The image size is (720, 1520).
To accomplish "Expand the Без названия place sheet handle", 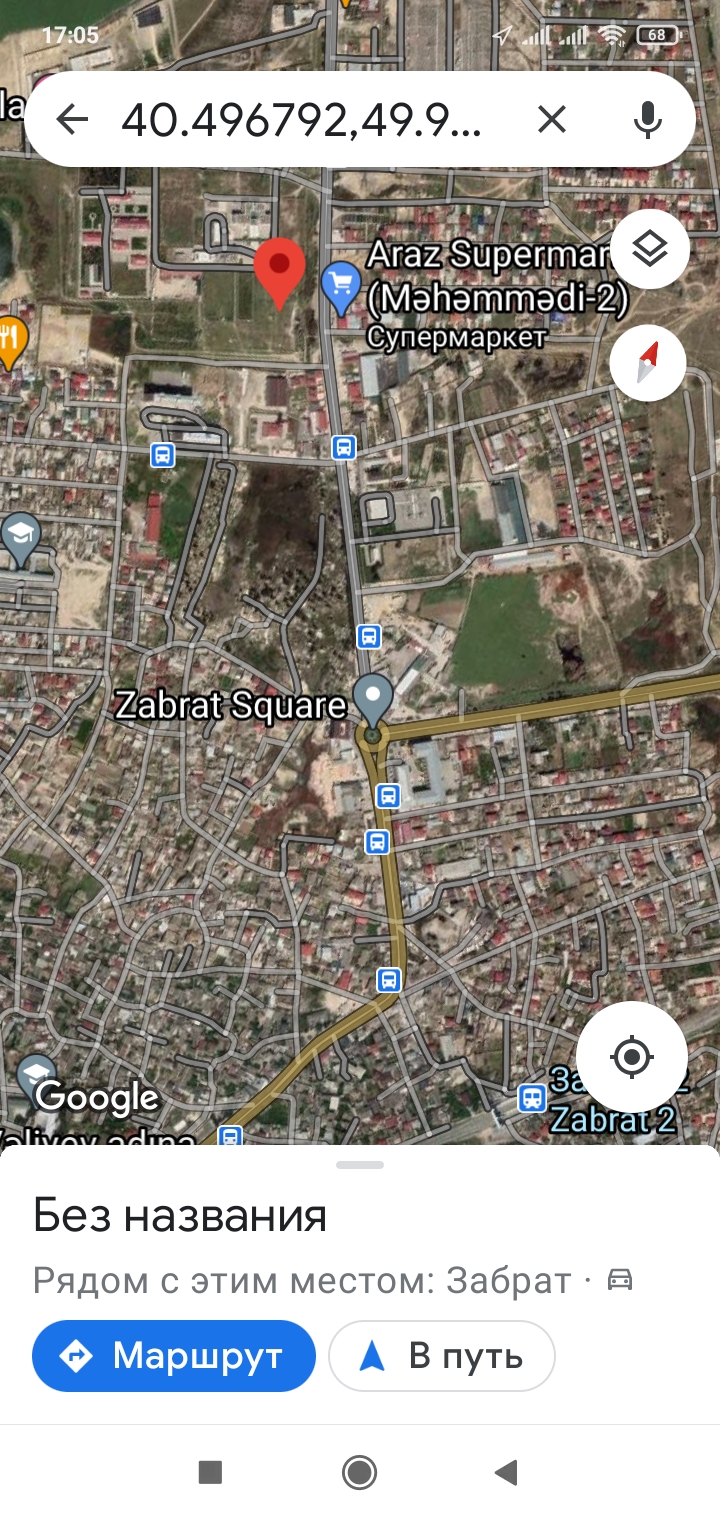I will click(x=360, y=1165).
